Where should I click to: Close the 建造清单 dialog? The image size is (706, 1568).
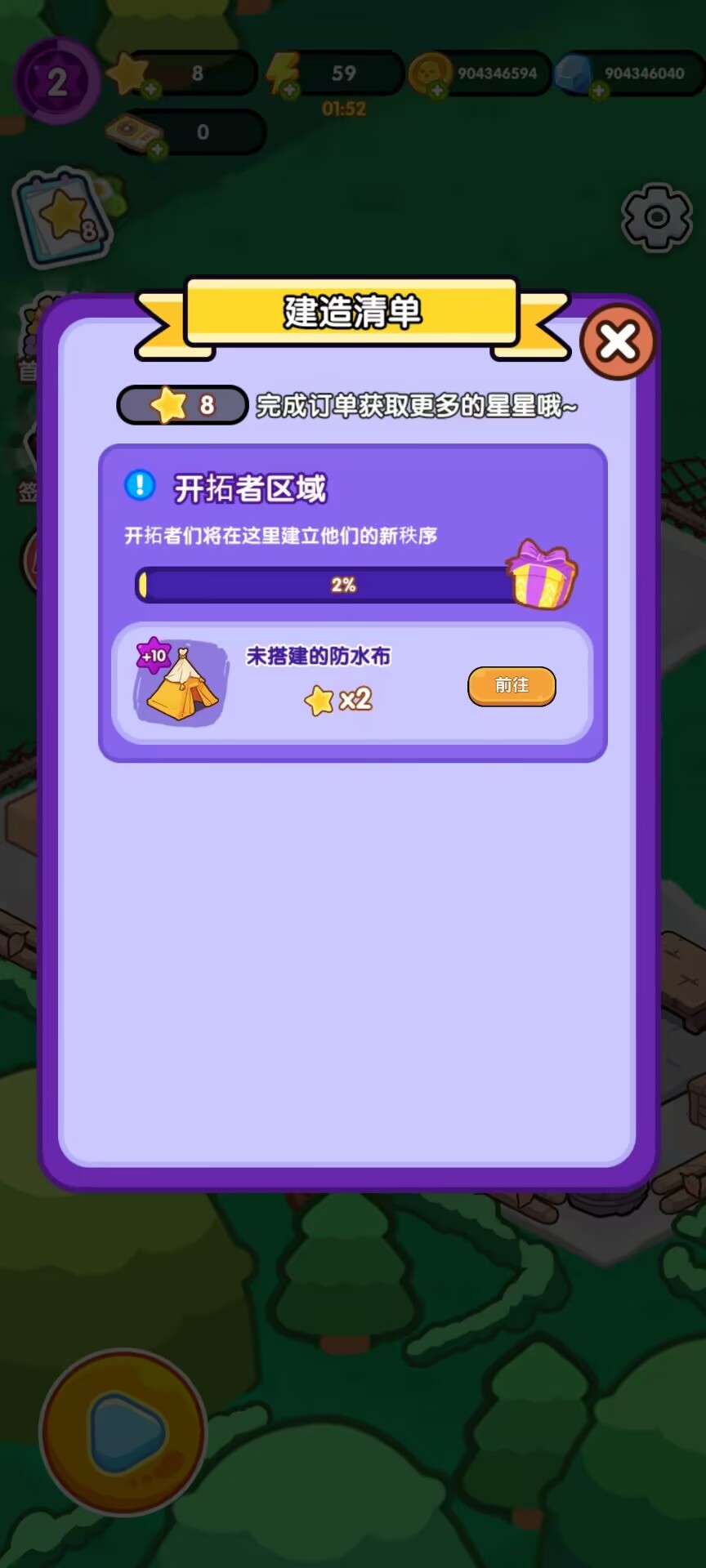[x=618, y=342]
